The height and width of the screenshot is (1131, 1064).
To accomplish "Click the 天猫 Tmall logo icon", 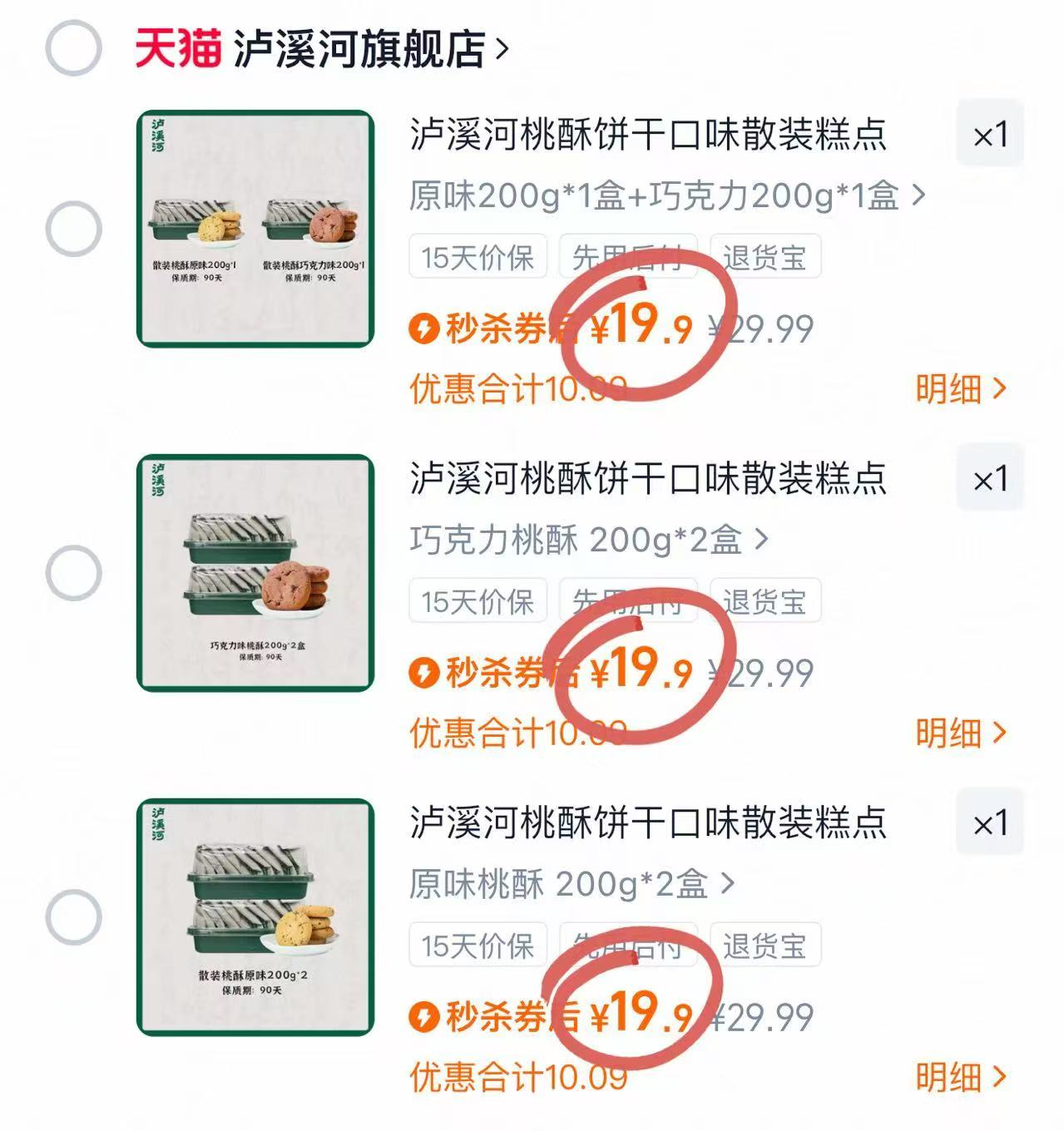I will 176,47.
